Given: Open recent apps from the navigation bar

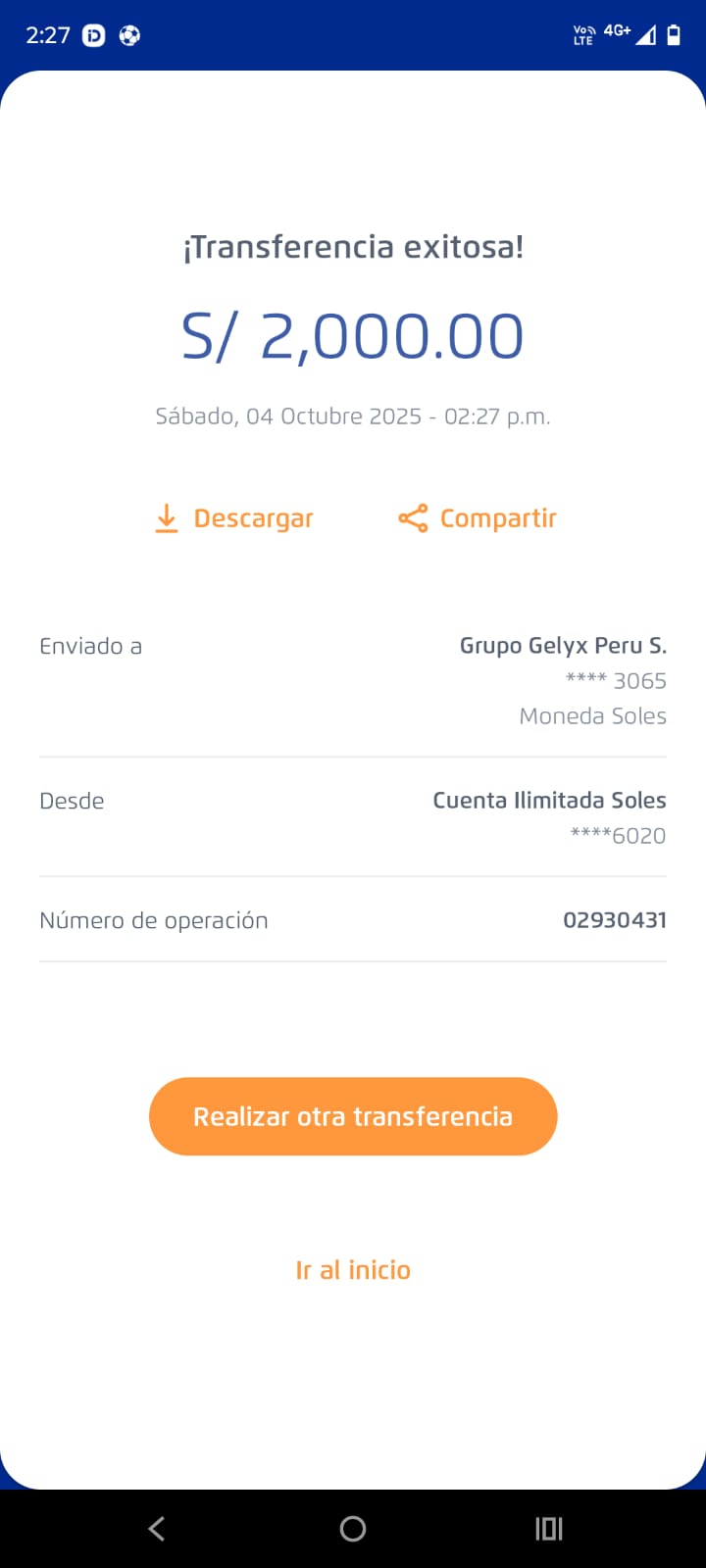Looking at the screenshot, I should click(x=549, y=1529).
